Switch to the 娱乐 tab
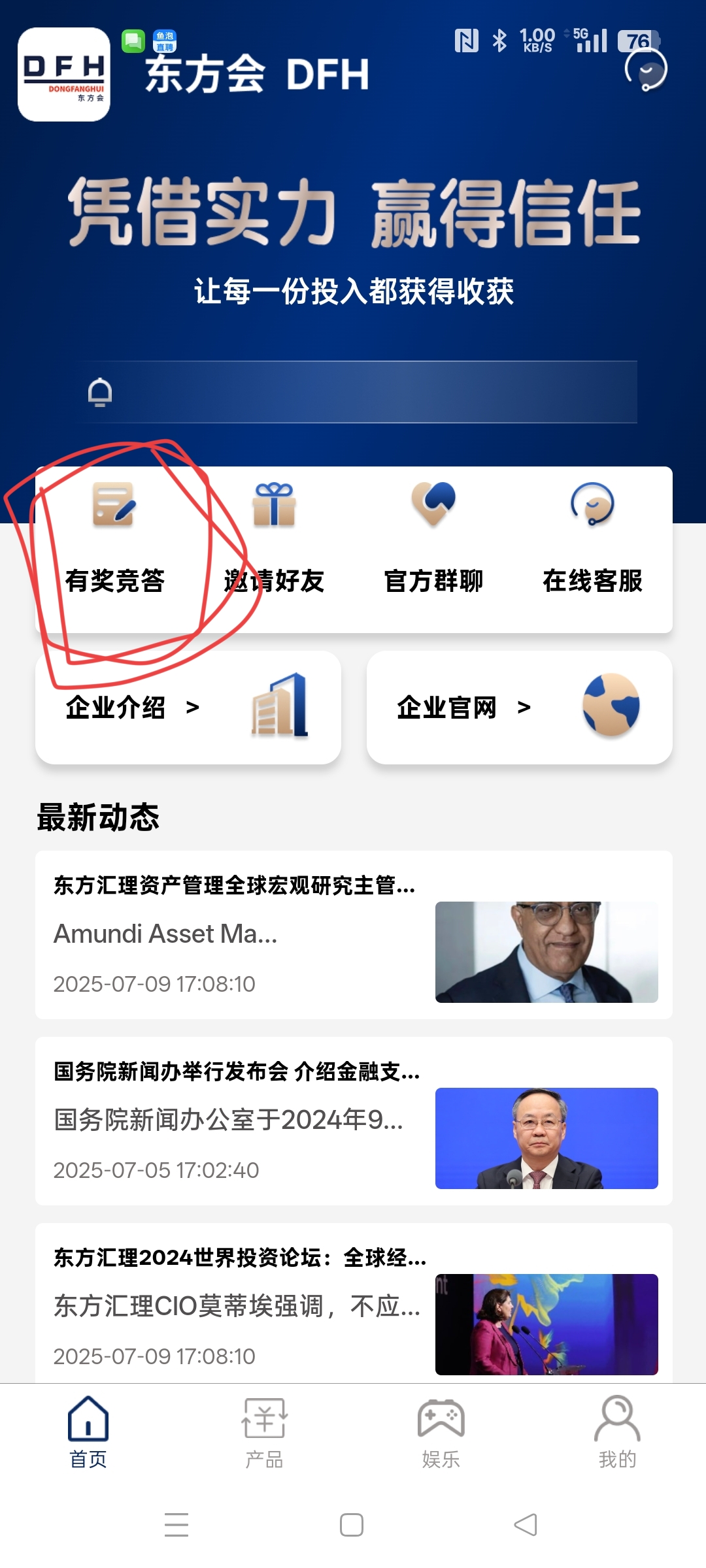Image resolution: width=706 pixels, height=1568 pixels. pyautogui.click(x=441, y=1432)
